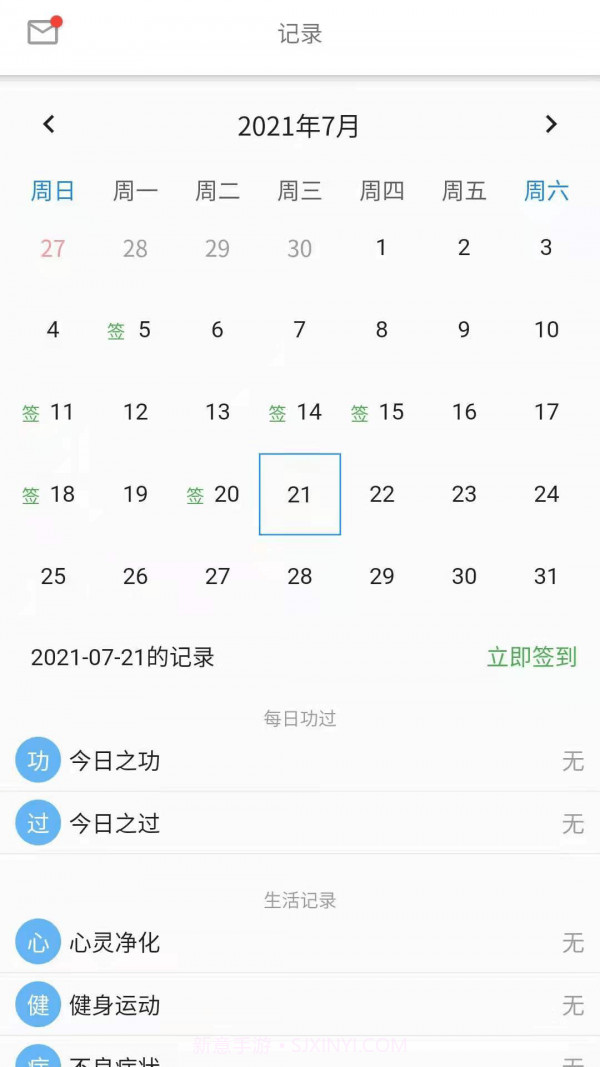Open the 今日之功 record row
The image size is (600, 1067).
click(300, 761)
